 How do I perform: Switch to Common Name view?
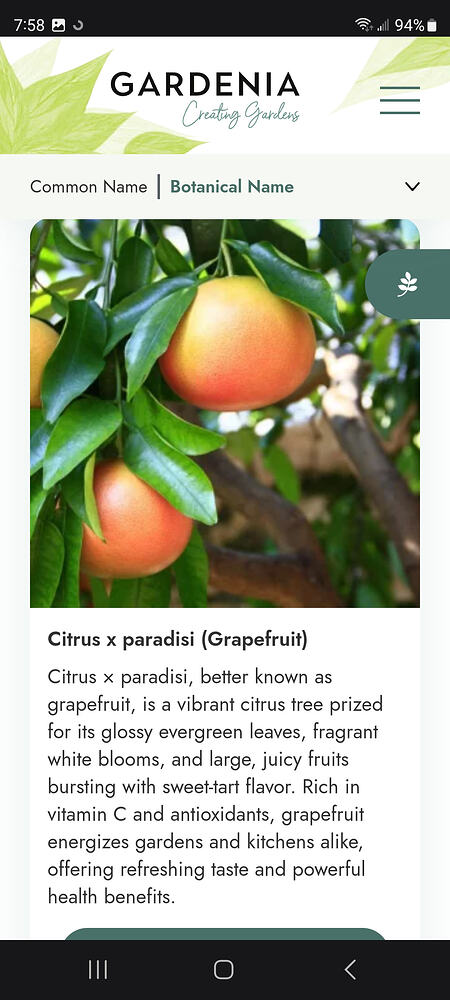coord(89,187)
